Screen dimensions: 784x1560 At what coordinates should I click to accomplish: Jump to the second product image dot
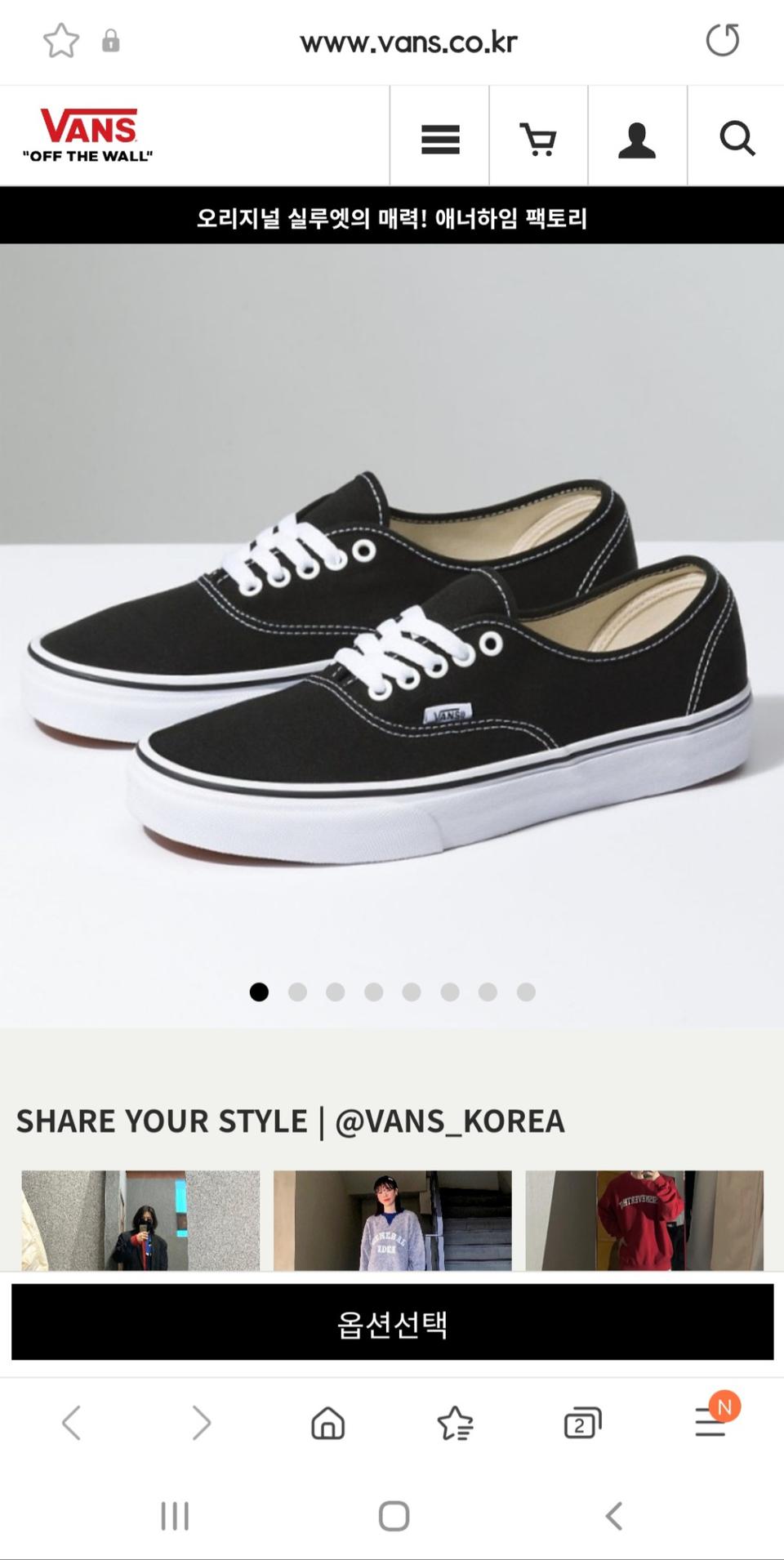[297, 992]
